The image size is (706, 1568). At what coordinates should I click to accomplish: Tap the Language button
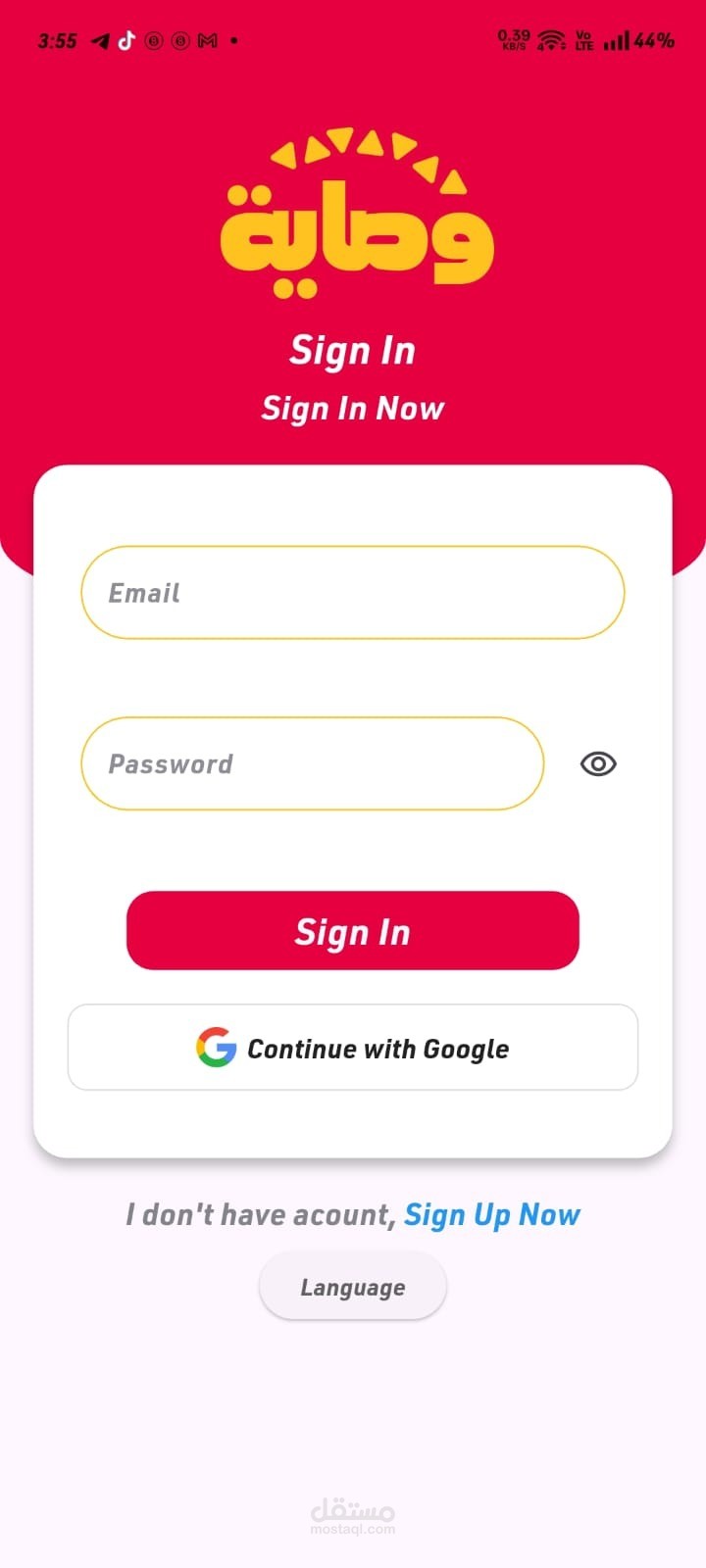tap(353, 1286)
